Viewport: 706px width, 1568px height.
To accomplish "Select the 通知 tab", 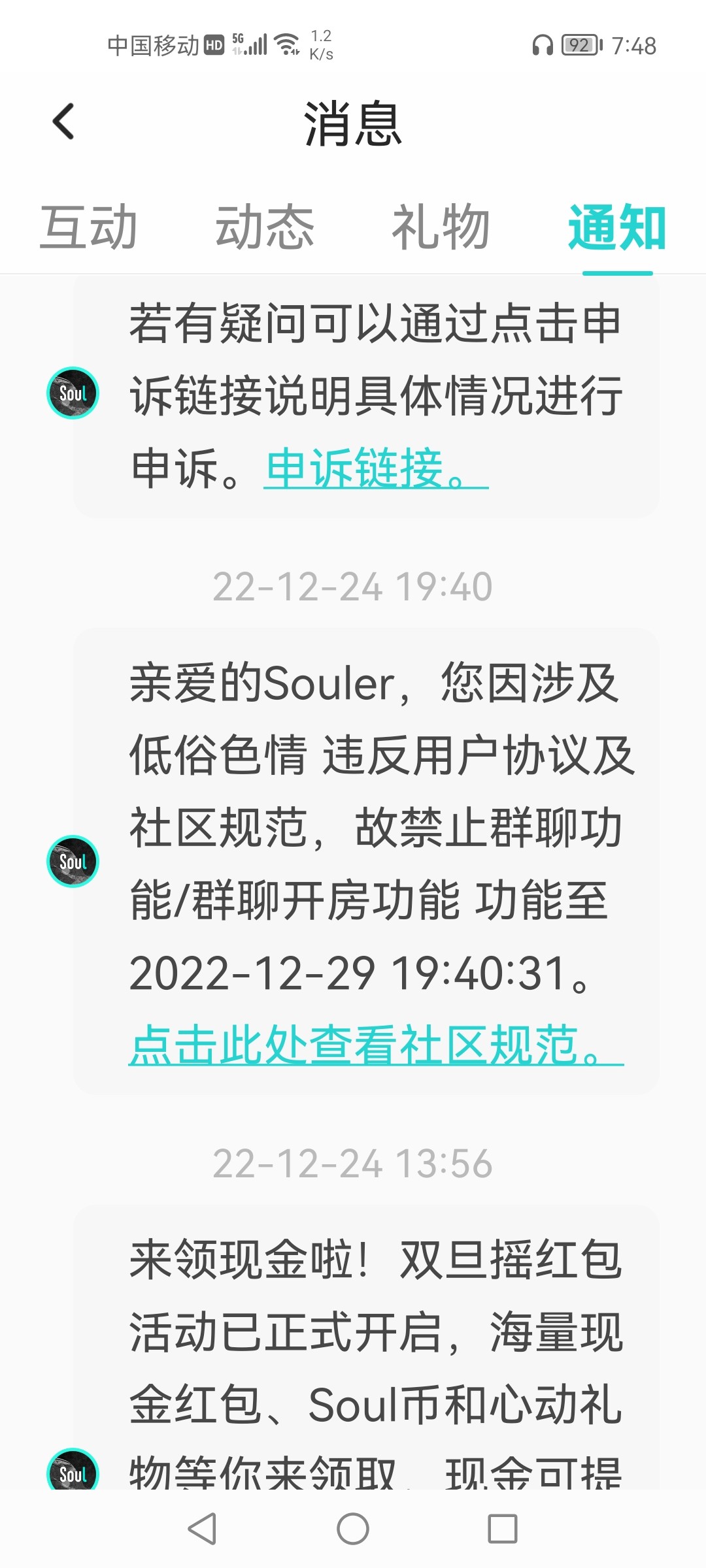I will 617,227.
